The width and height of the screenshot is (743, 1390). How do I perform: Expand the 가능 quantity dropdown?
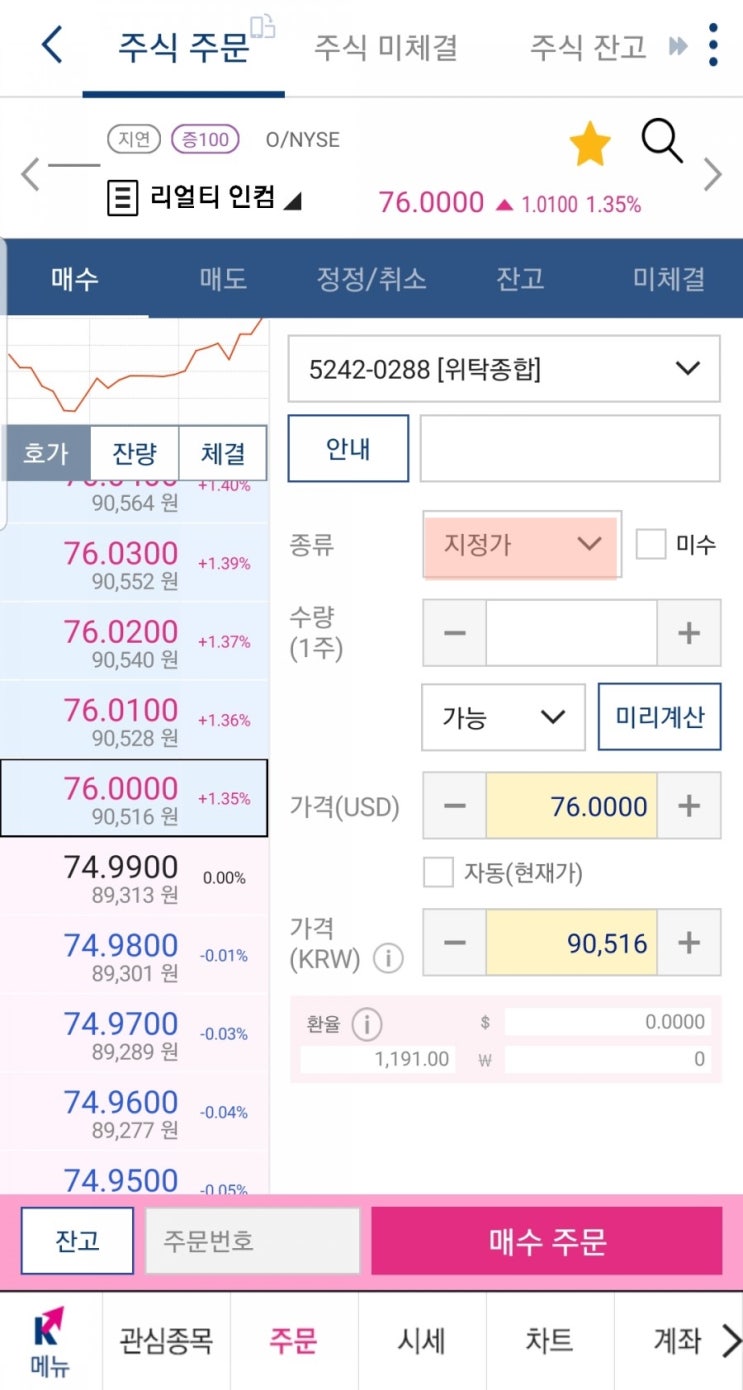point(503,717)
